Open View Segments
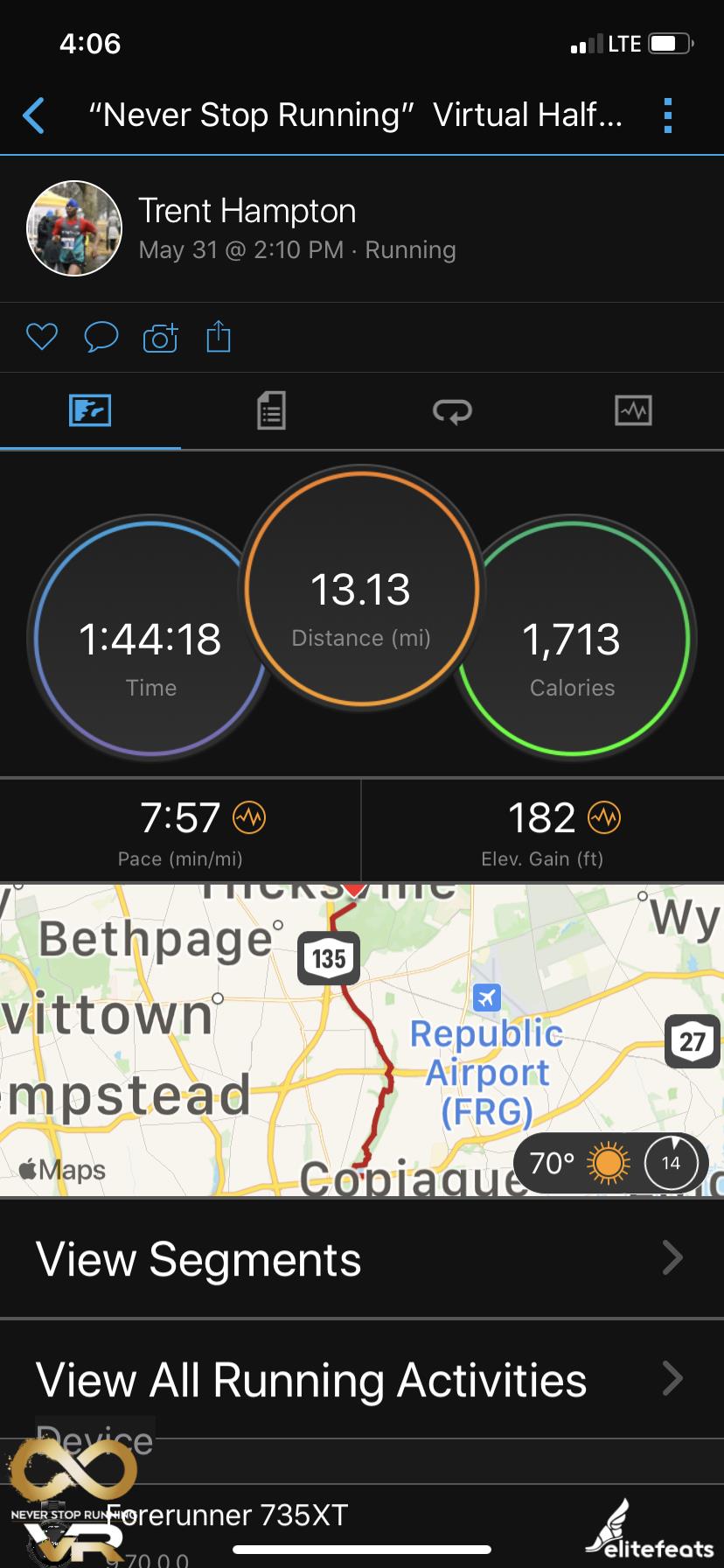 (362, 1258)
